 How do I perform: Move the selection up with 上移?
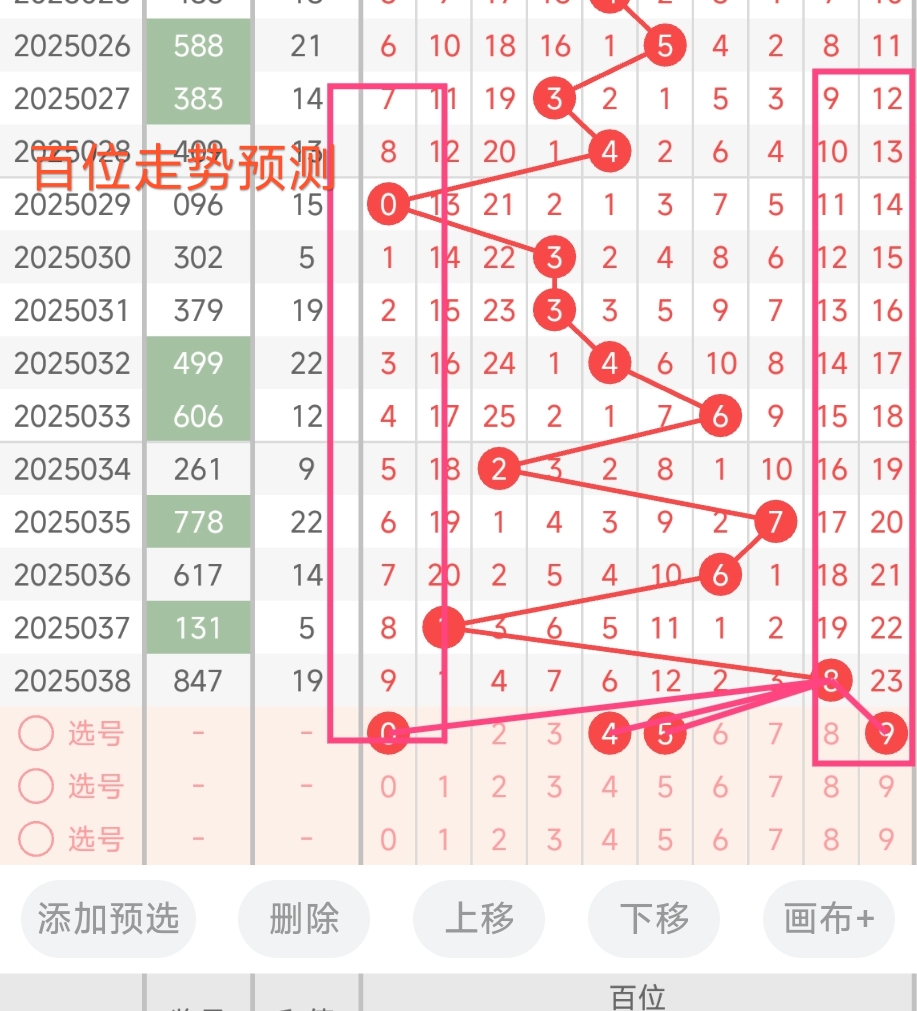click(x=479, y=918)
